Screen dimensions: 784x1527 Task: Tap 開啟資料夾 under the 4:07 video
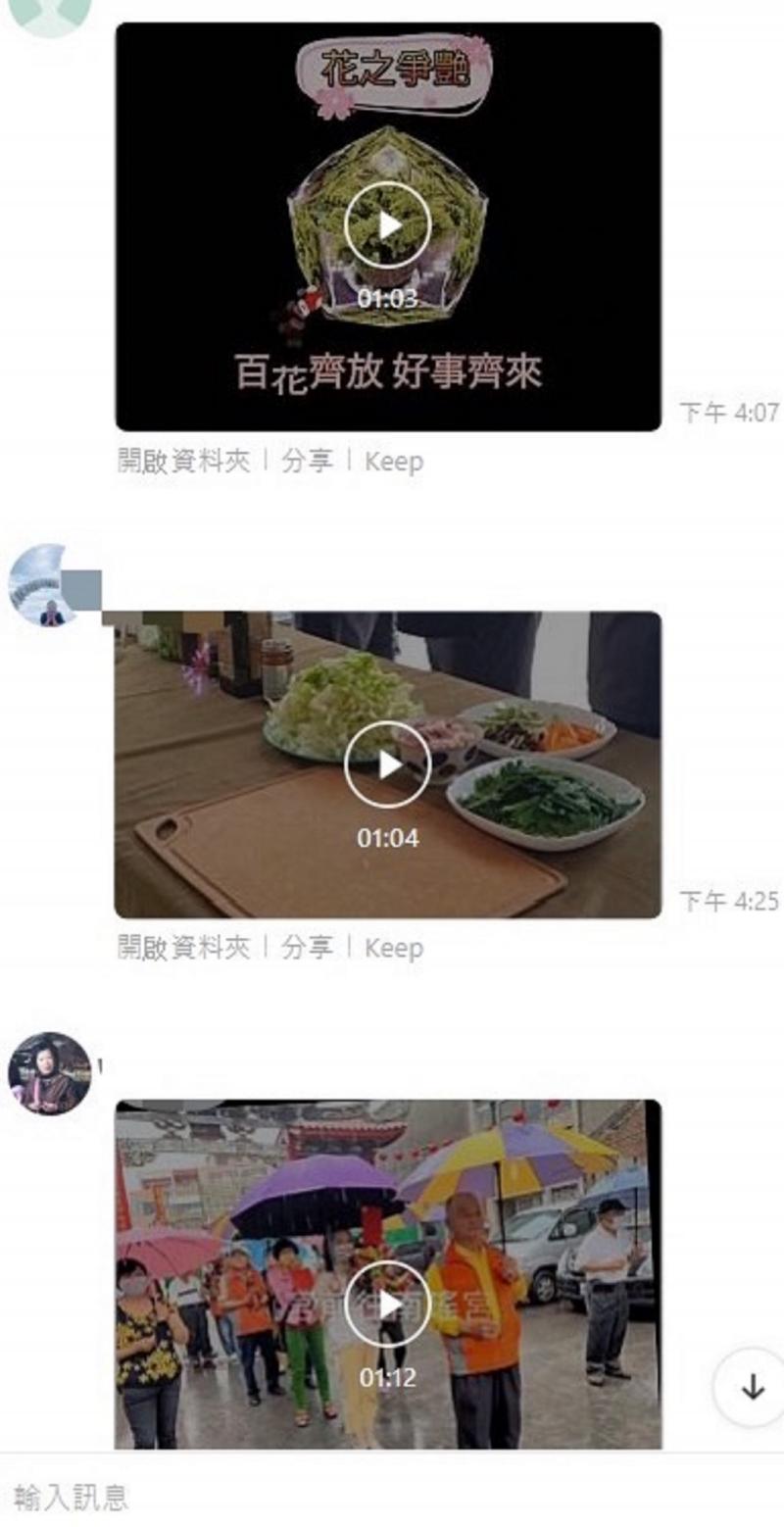(183, 461)
